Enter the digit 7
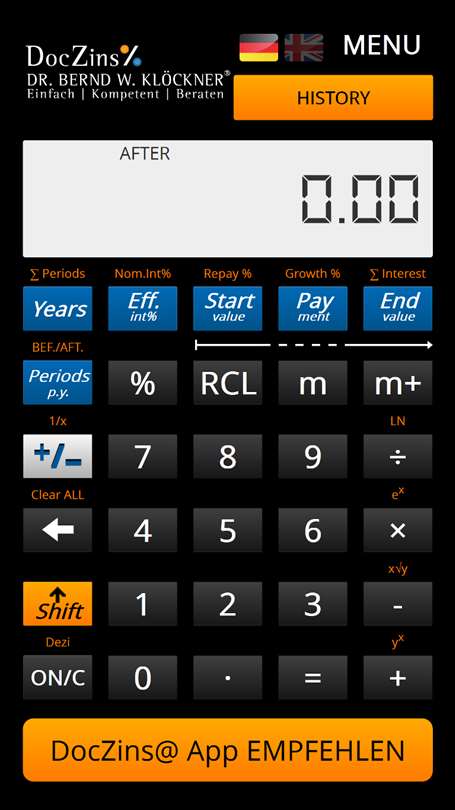455x810 pixels. pyautogui.click(x=143, y=456)
